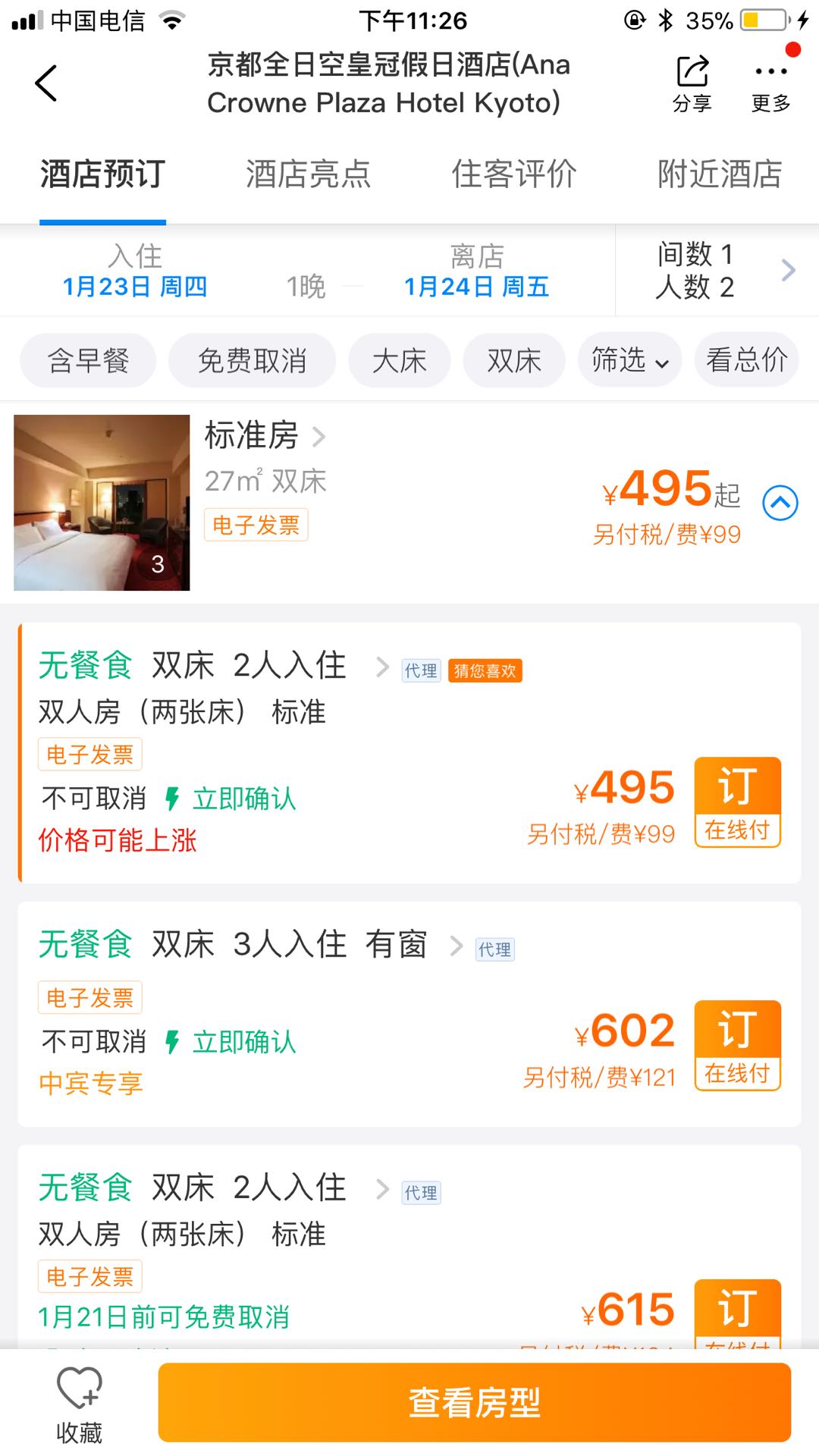819x1456 pixels.
Task: Select the 猜您喜欢 label on first room
Action: [x=485, y=670]
